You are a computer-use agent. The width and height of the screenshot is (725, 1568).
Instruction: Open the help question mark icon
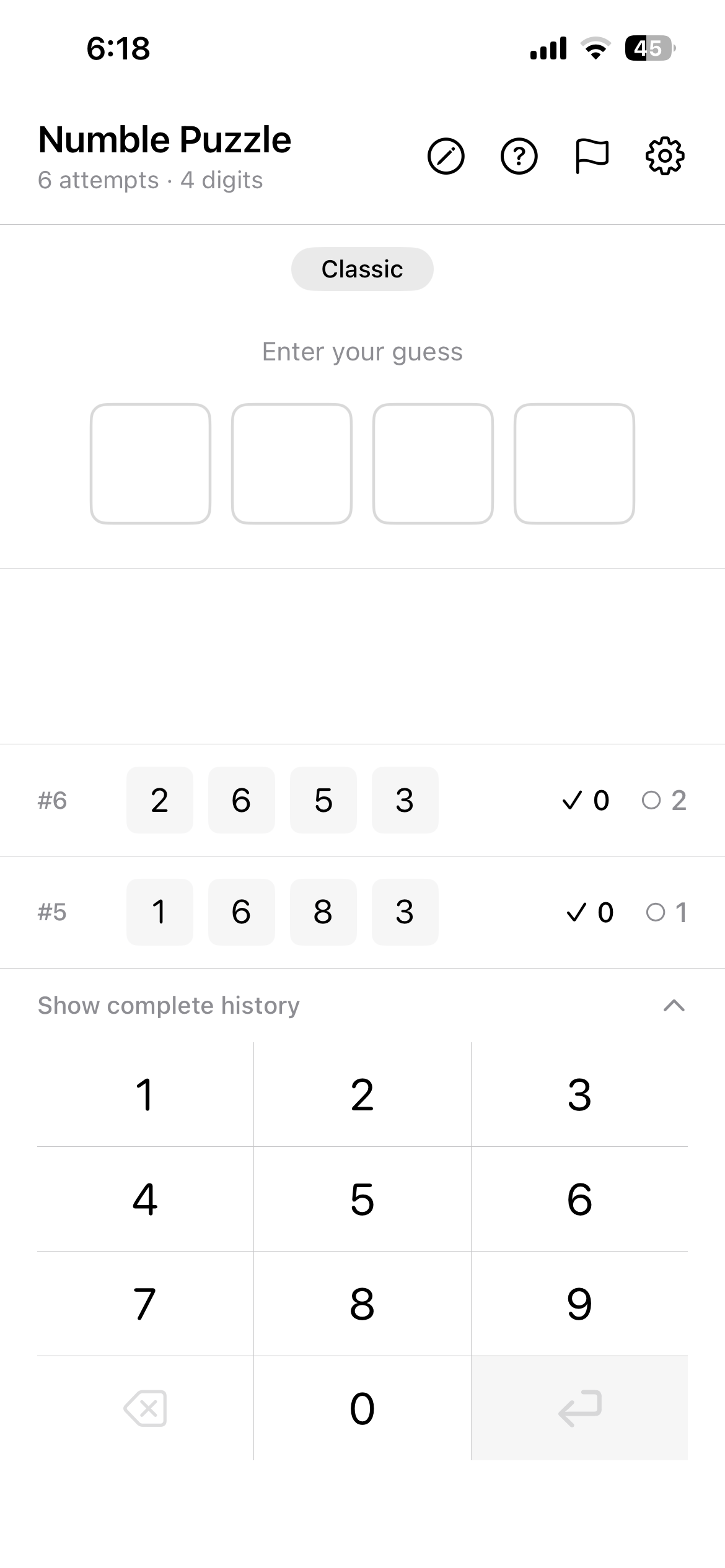pos(519,156)
